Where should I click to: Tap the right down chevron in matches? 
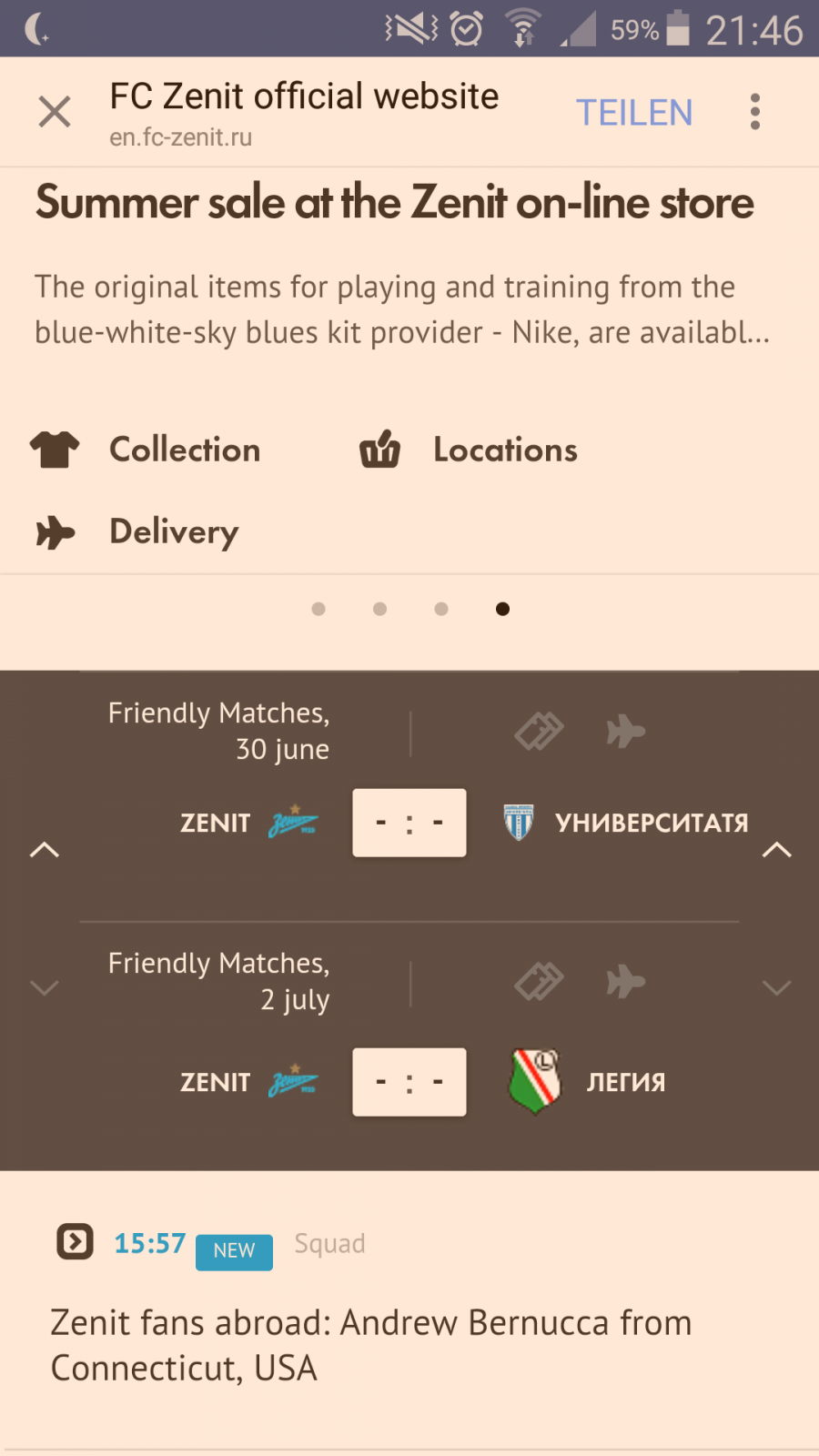point(776,987)
